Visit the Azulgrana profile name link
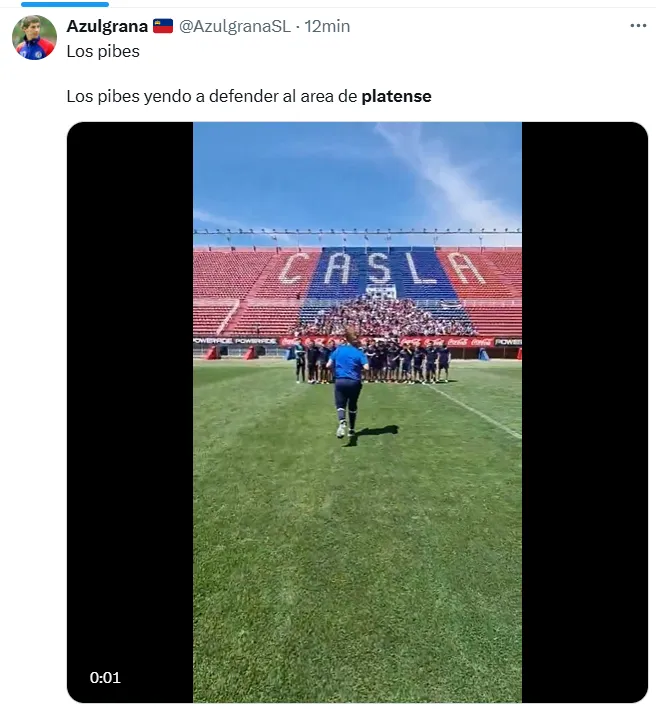 pyautogui.click(x=107, y=26)
